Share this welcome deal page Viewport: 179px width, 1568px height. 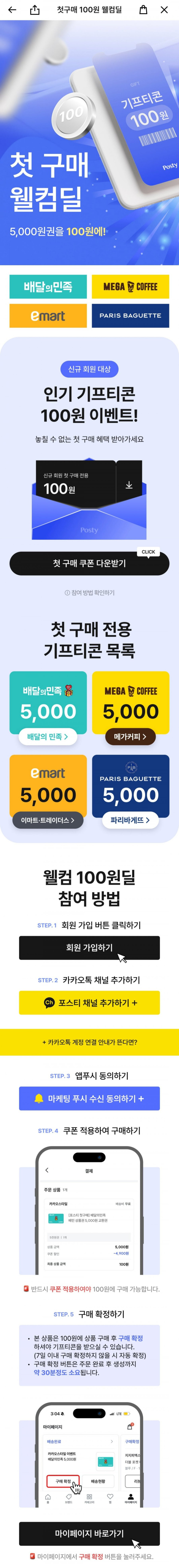pyautogui.click(x=35, y=10)
